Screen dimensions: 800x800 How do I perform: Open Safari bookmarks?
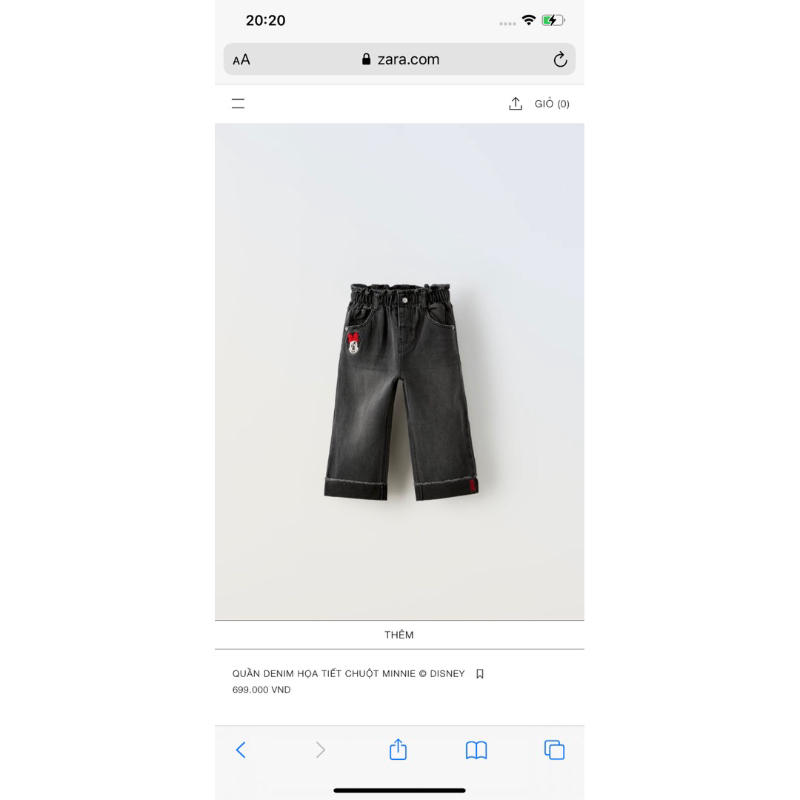(x=476, y=750)
